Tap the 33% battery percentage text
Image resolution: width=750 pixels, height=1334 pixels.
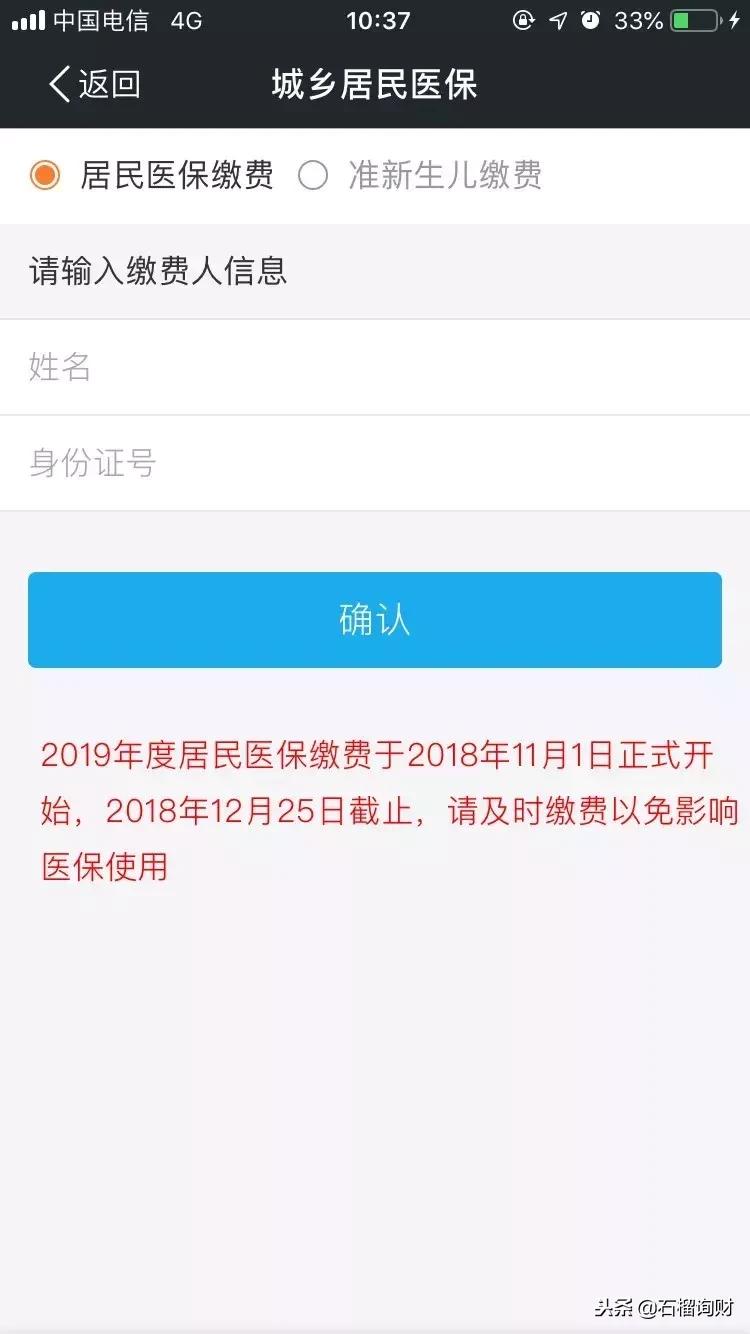click(x=637, y=20)
